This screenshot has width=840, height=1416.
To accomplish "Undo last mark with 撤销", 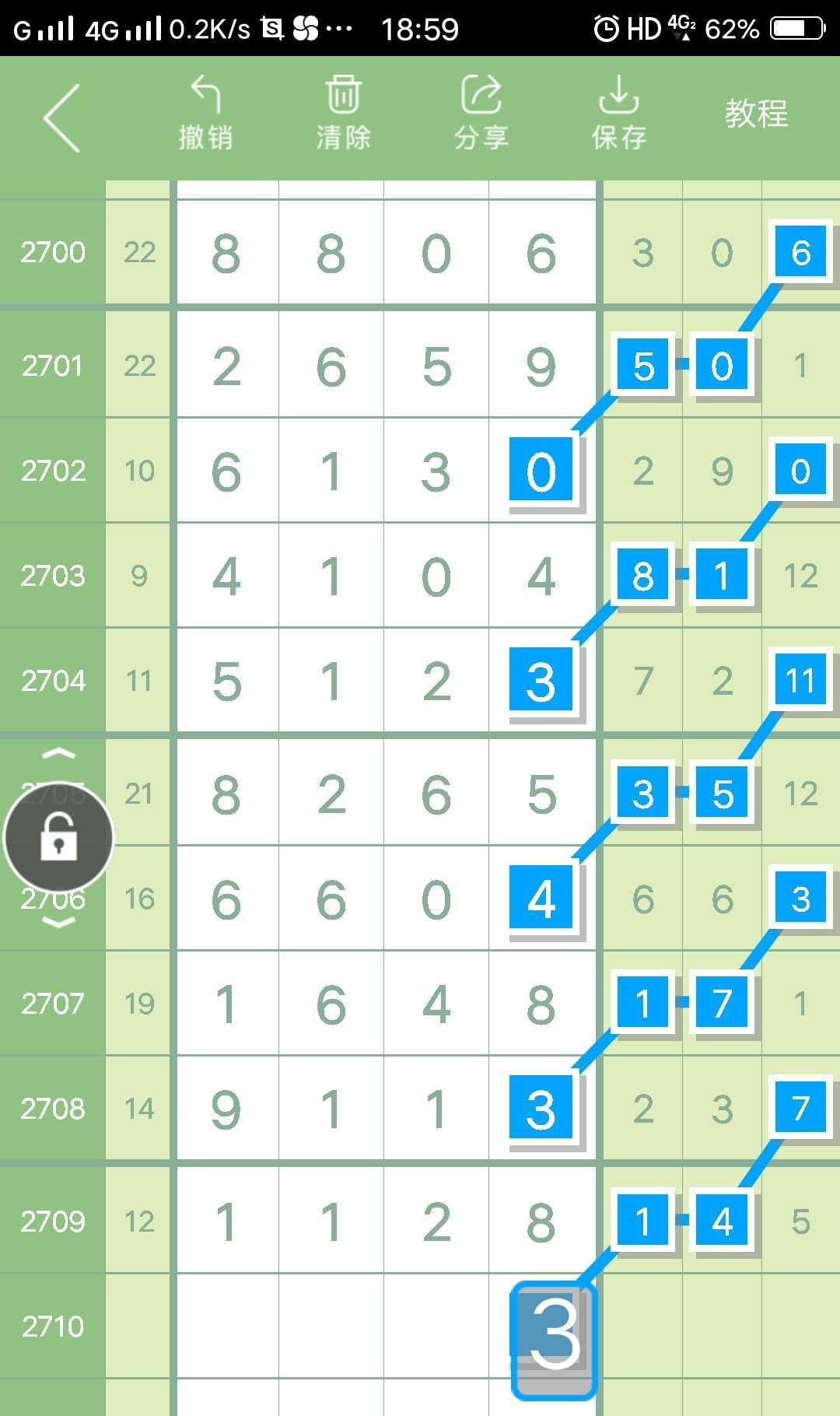I will [205, 114].
